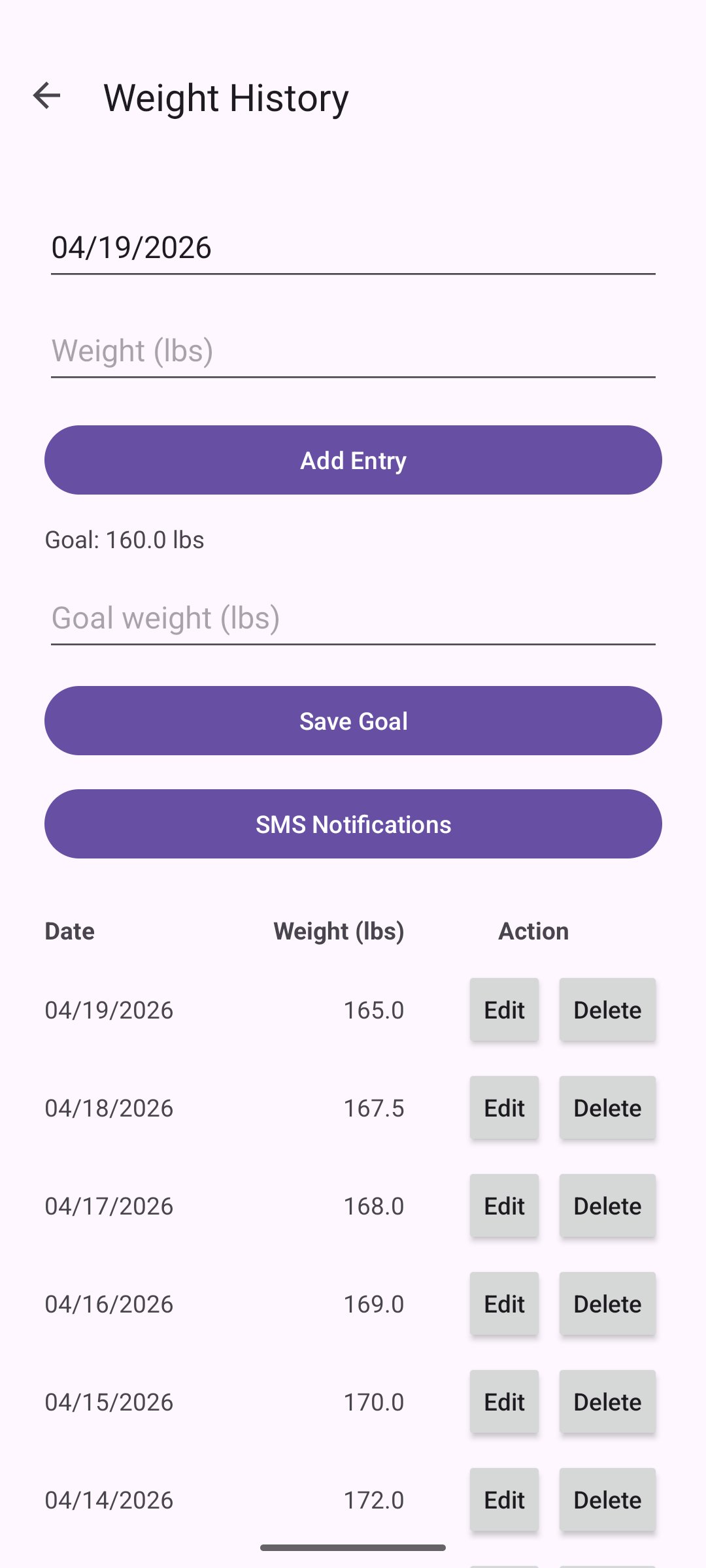This screenshot has width=706, height=1568.
Task: Edit the 04/14/2026 weight entry
Action: [x=504, y=1499]
